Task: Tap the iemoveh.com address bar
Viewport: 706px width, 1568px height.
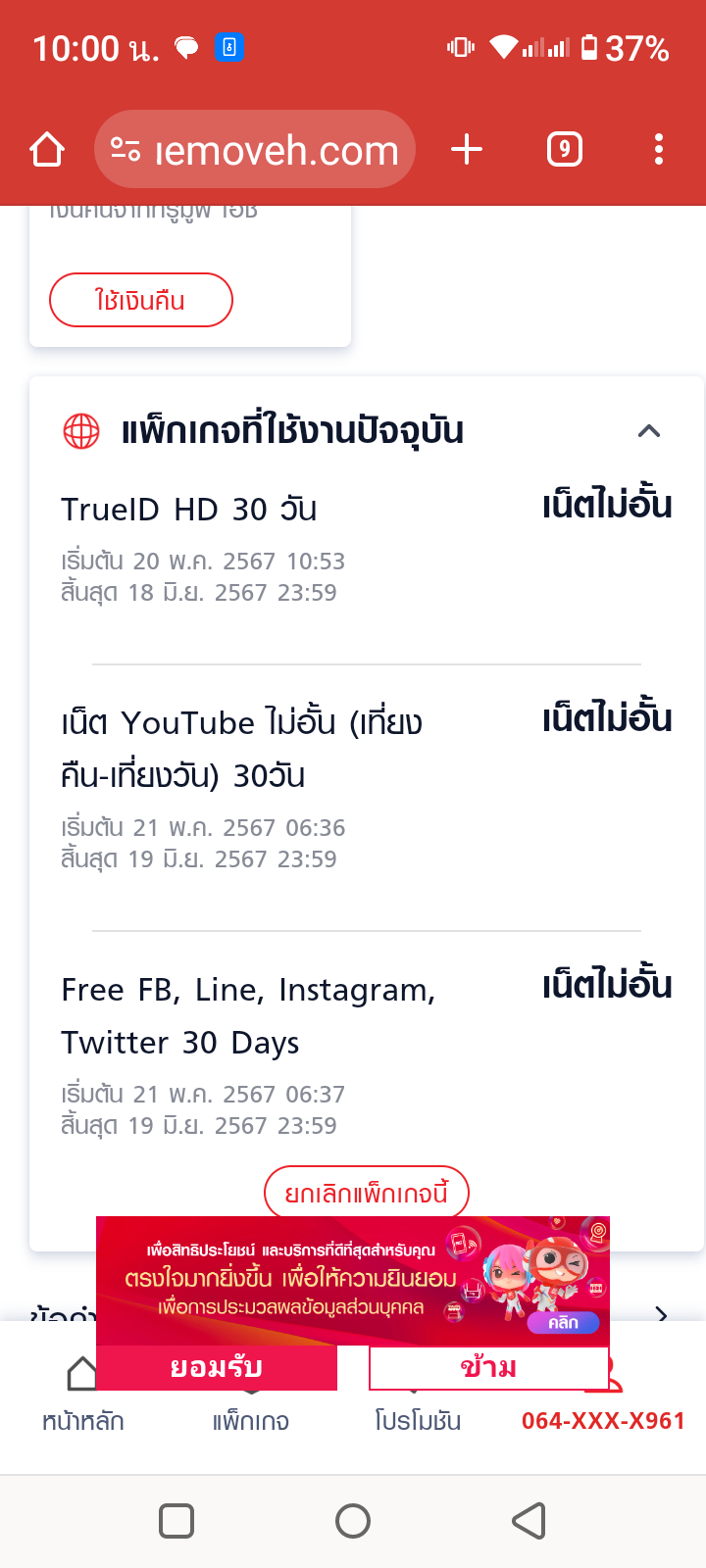Action: click(x=255, y=150)
